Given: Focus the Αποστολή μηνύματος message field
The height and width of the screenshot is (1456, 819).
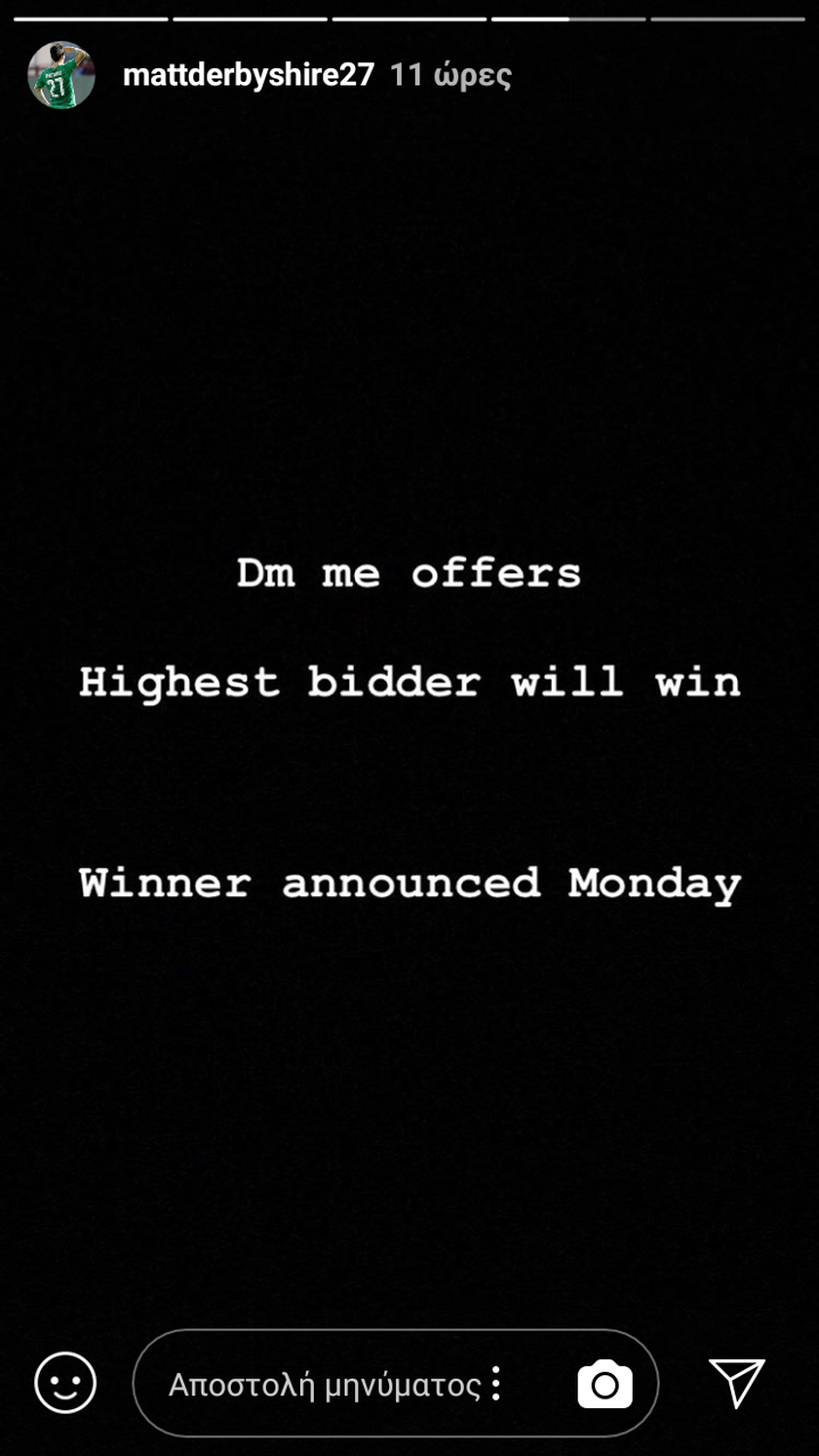Looking at the screenshot, I should (324, 1384).
